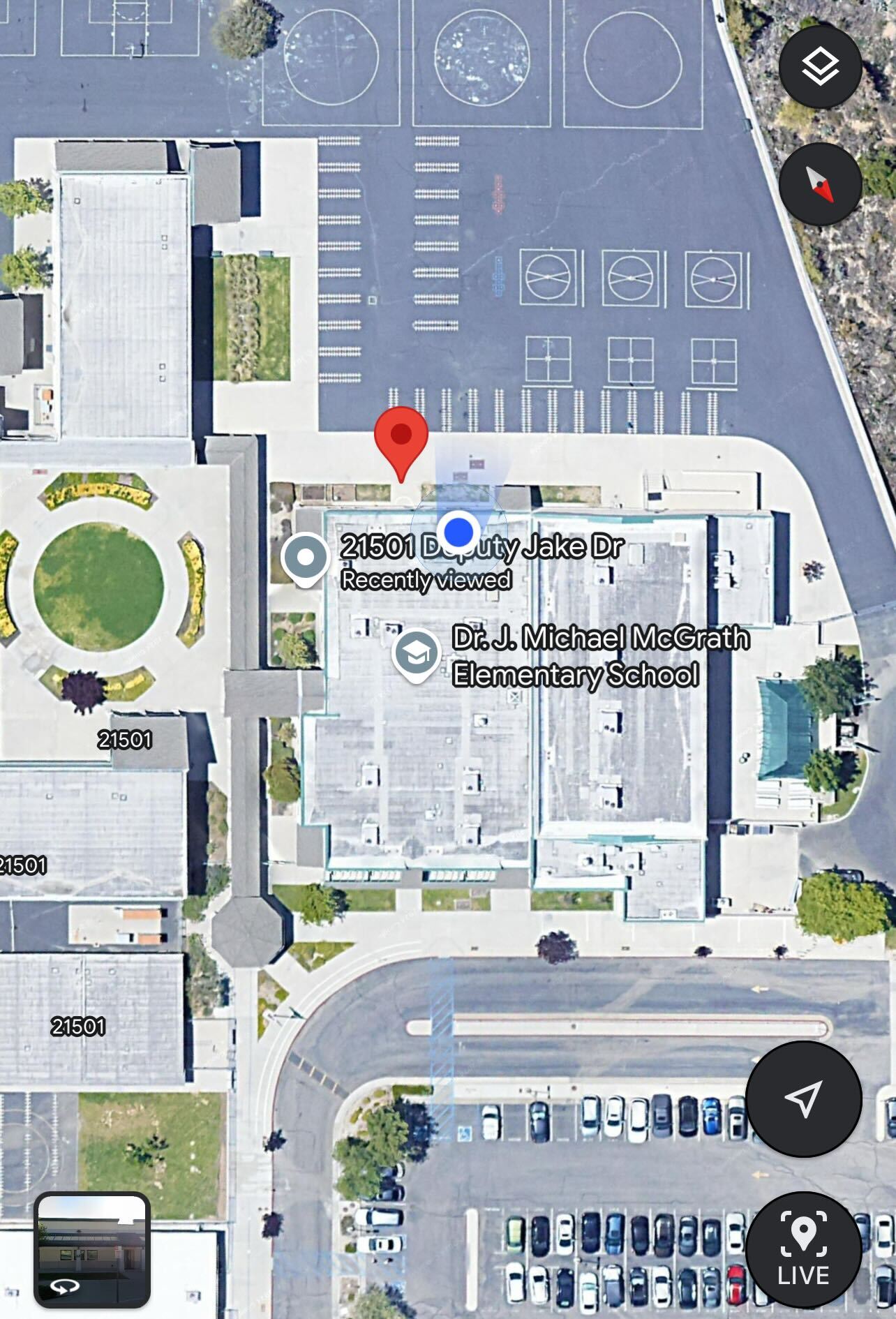Tap the red dropped pin

pyautogui.click(x=401, y=436)
